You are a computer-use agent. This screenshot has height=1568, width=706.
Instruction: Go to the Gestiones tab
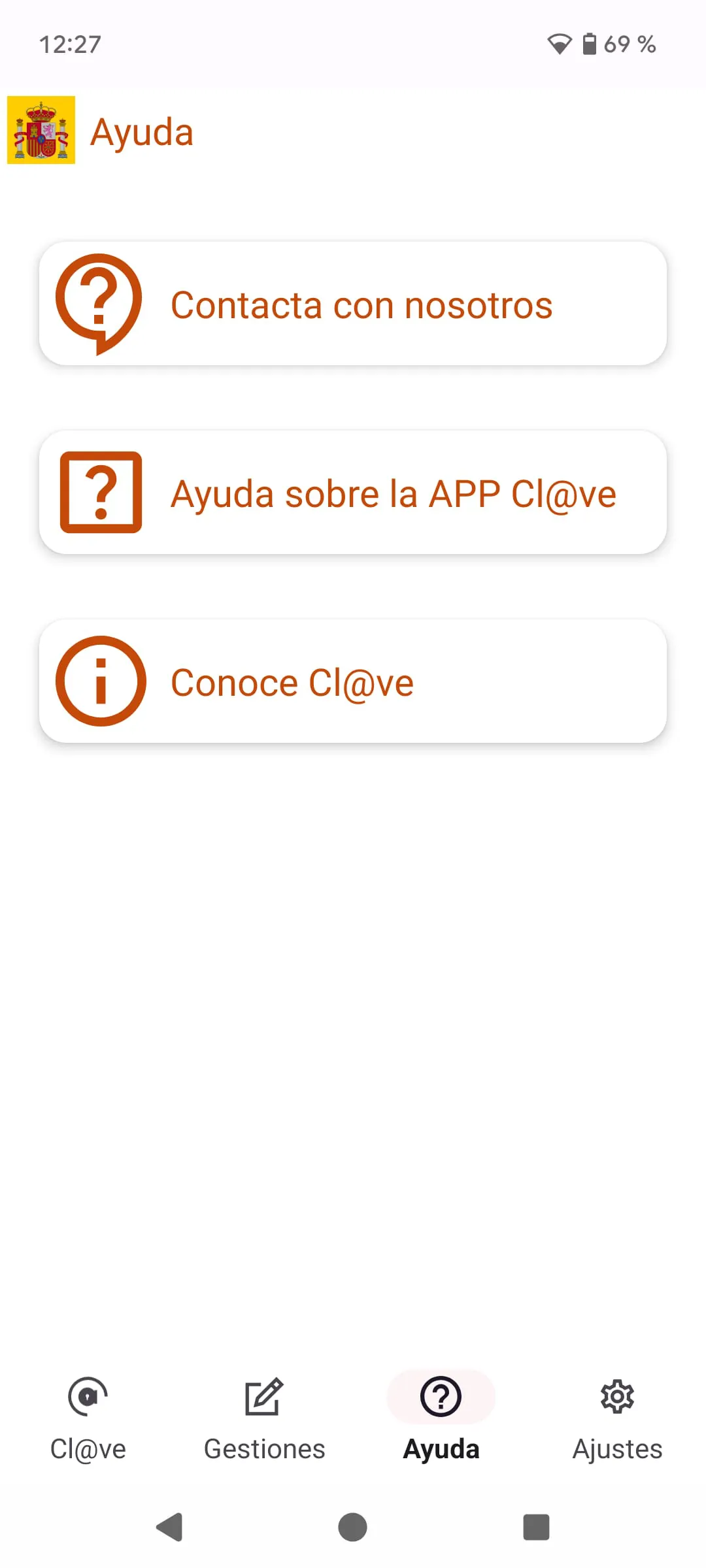[264, 1418]
